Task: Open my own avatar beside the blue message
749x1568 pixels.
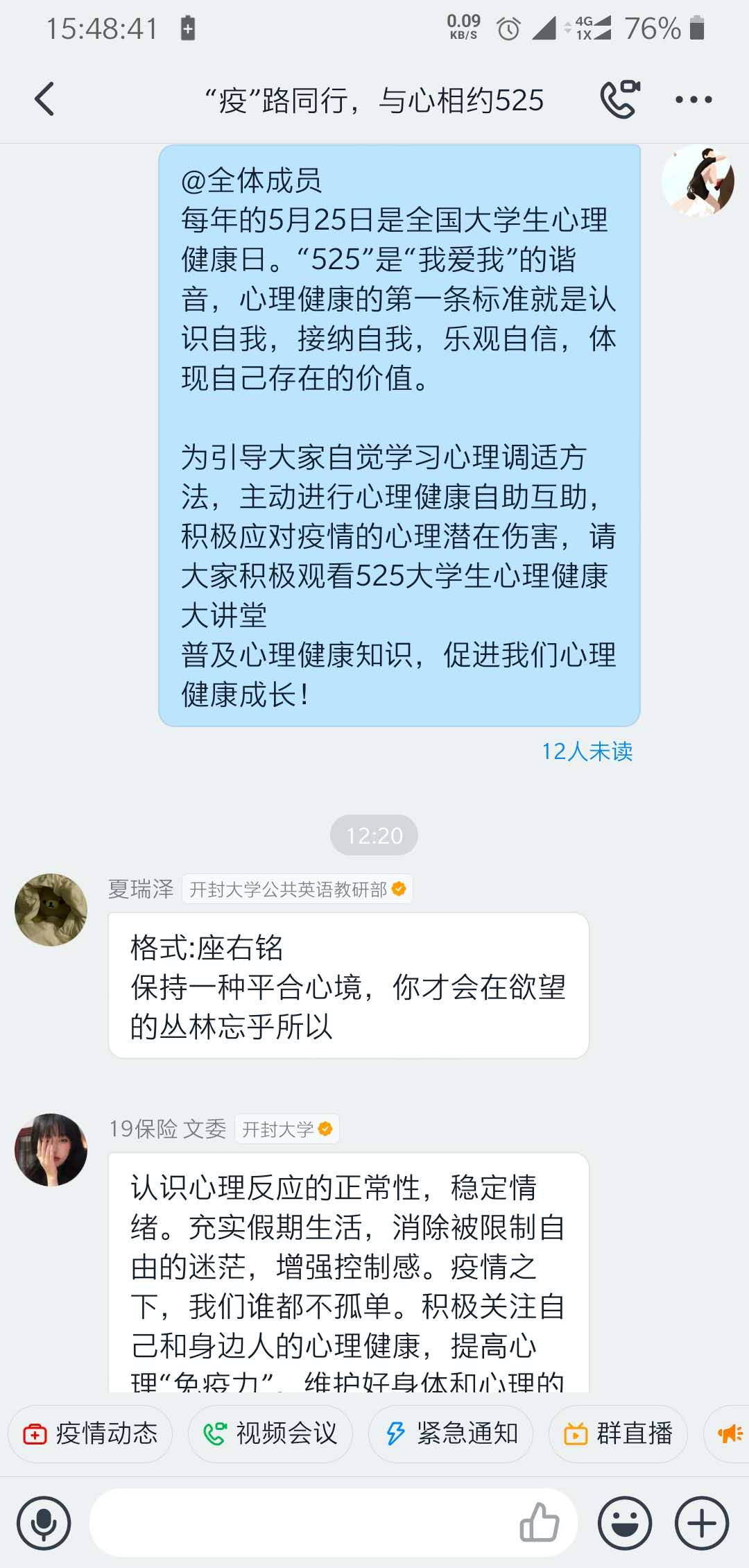Action: [698, 180]
